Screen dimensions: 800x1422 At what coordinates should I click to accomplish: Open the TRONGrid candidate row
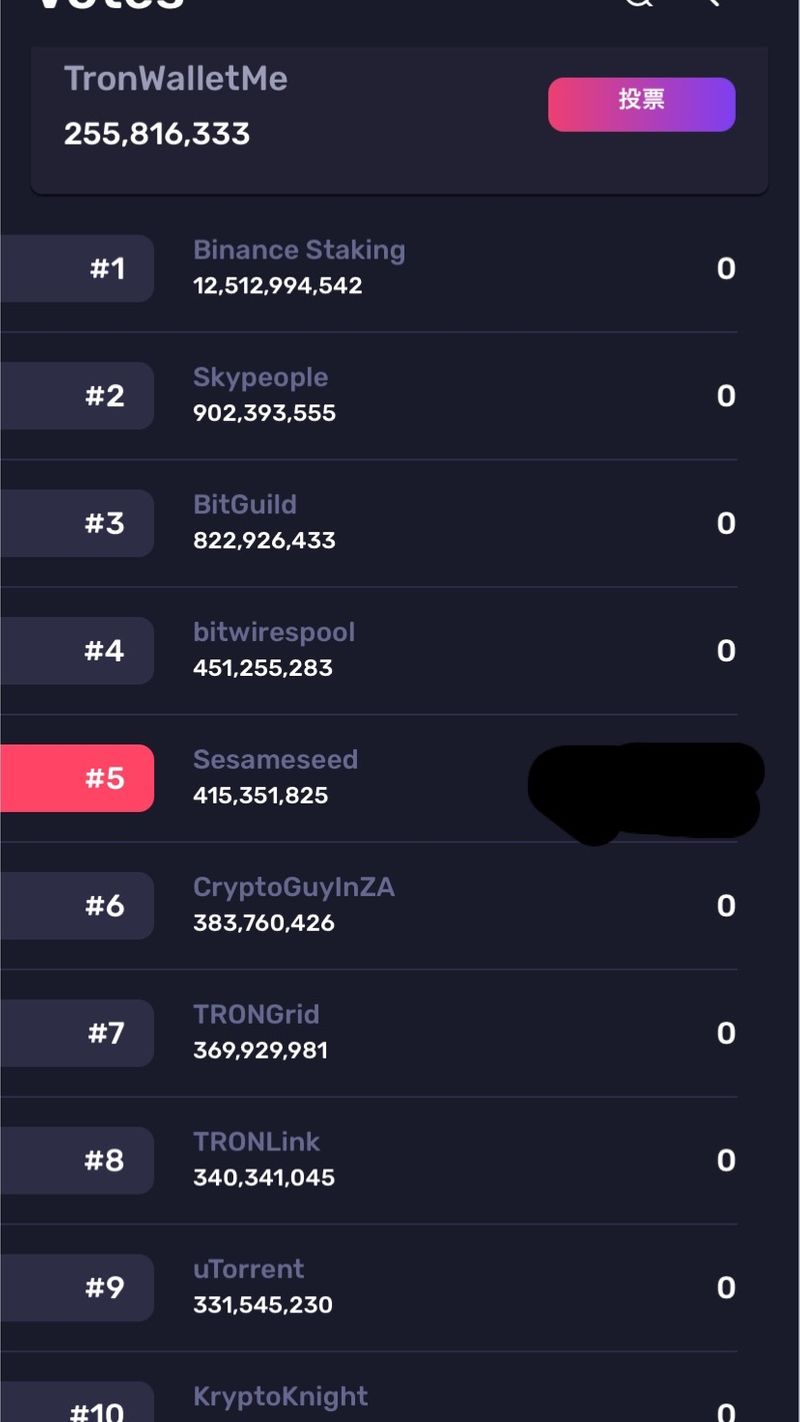[259, 1031]
